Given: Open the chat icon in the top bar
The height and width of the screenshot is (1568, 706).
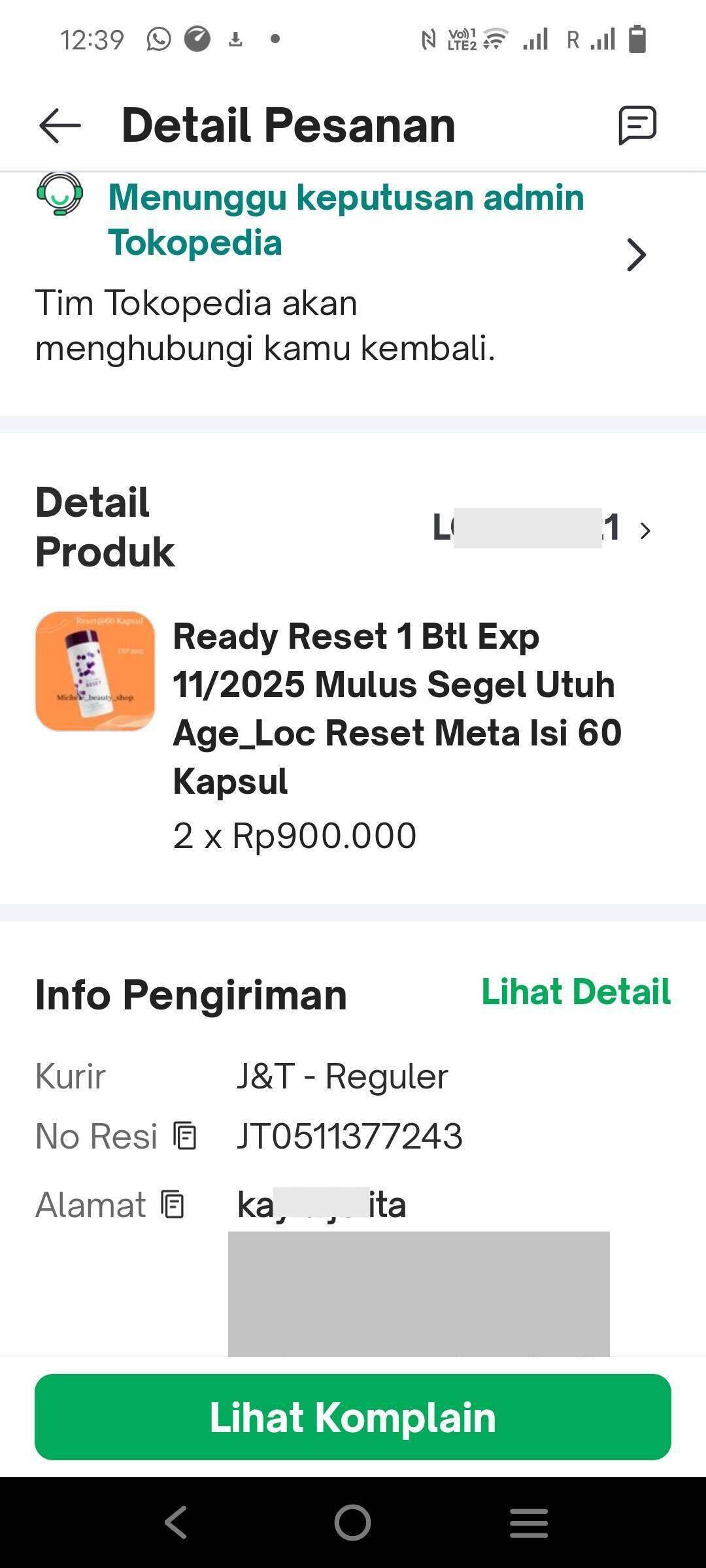Looking at the screenshot, I should pos(637,125).
